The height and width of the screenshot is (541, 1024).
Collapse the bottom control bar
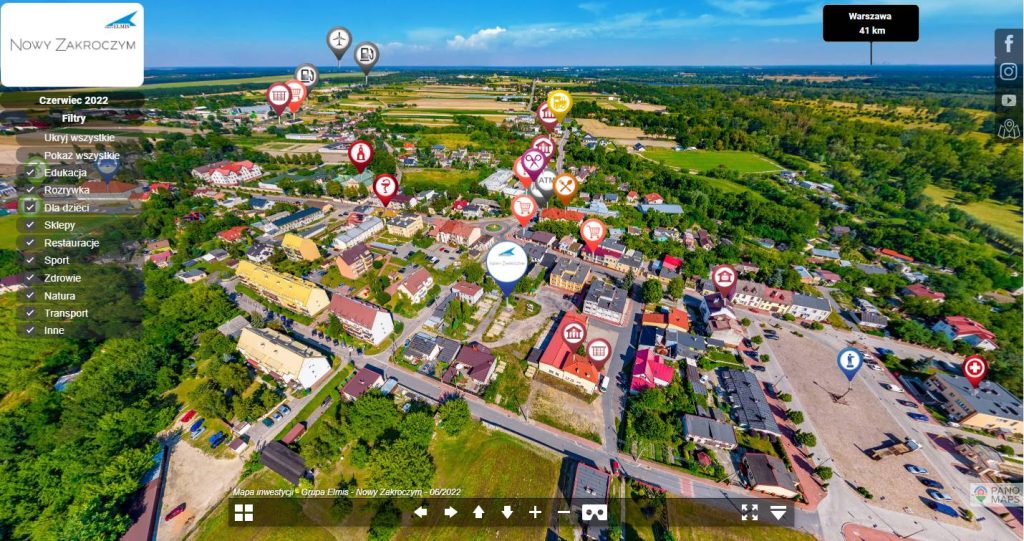point(778,512)
